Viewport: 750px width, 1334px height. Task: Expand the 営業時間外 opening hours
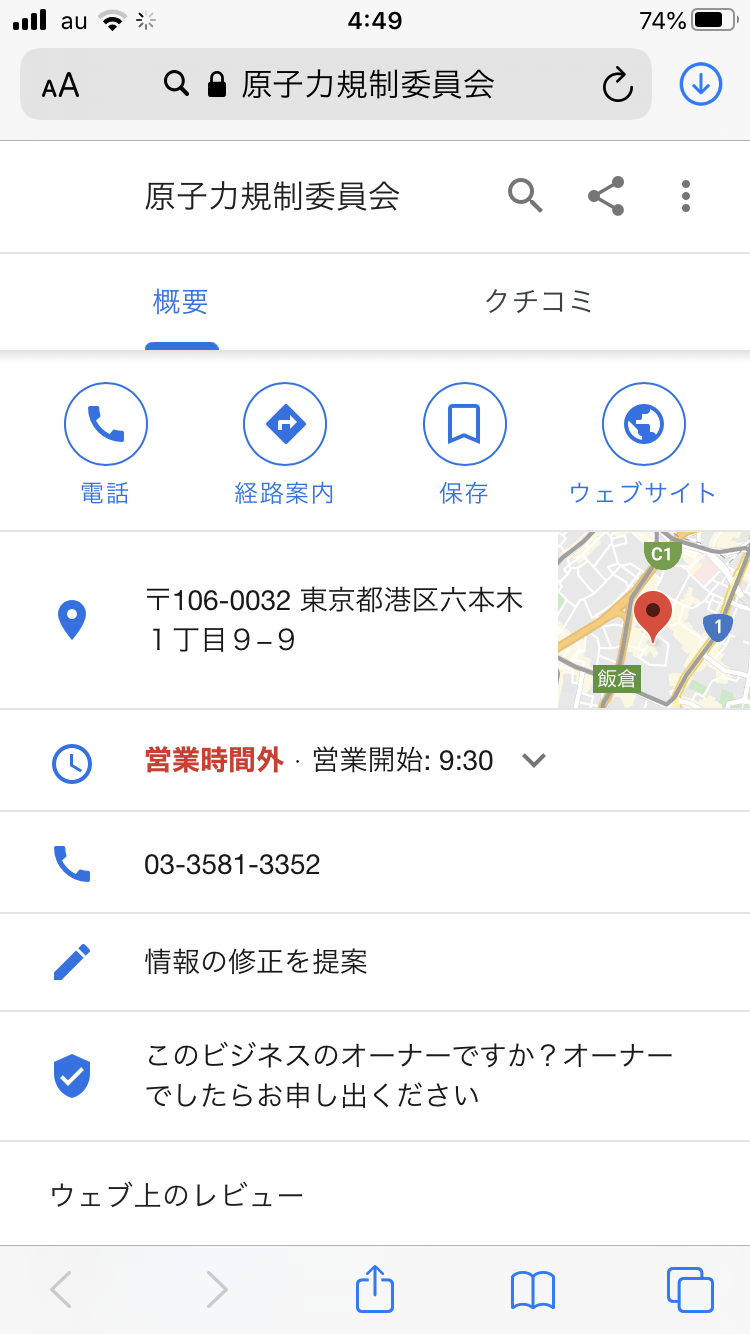click(x=534, y=760)
